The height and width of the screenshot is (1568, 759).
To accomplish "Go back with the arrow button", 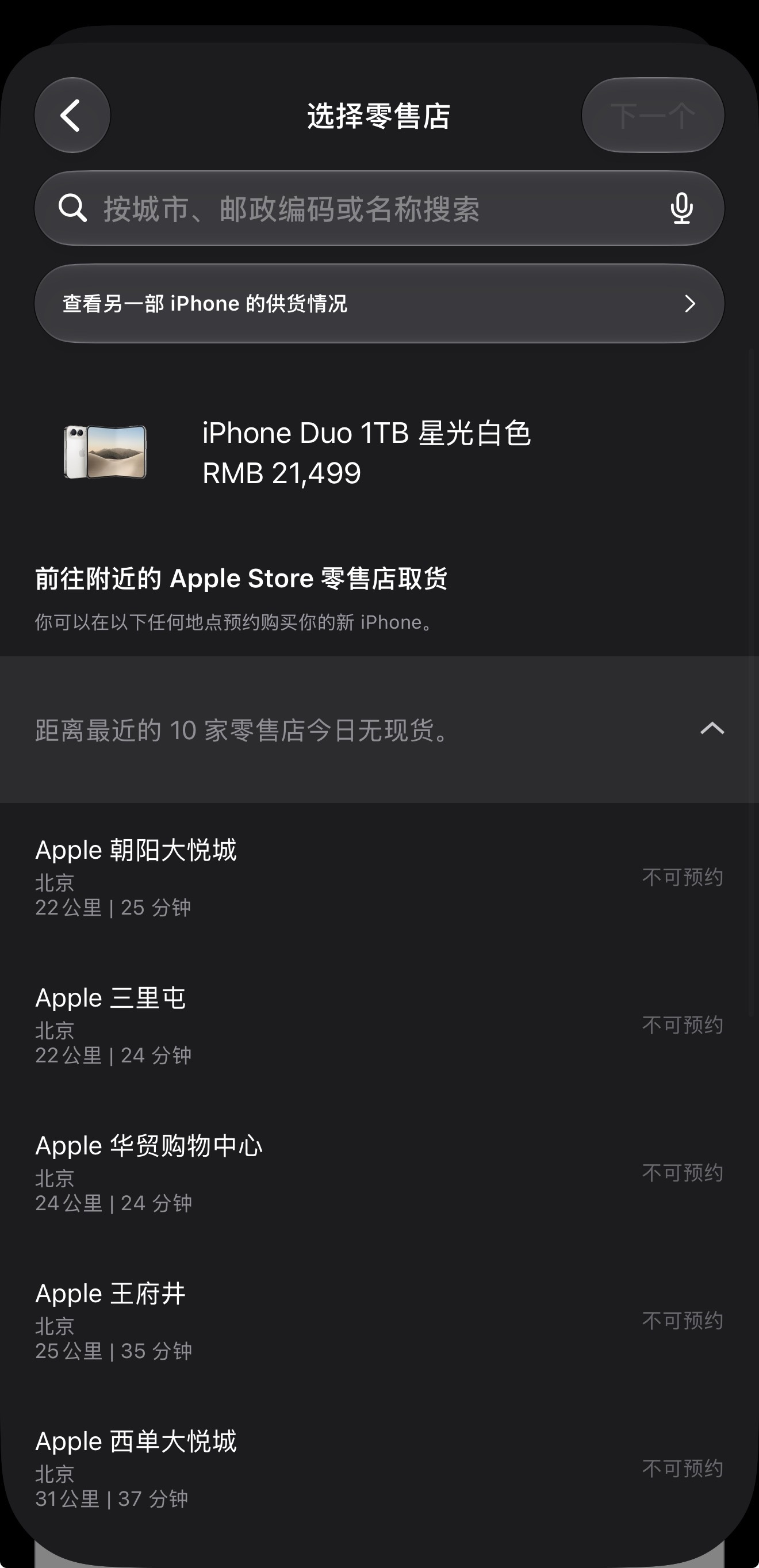I will [72, 115].
